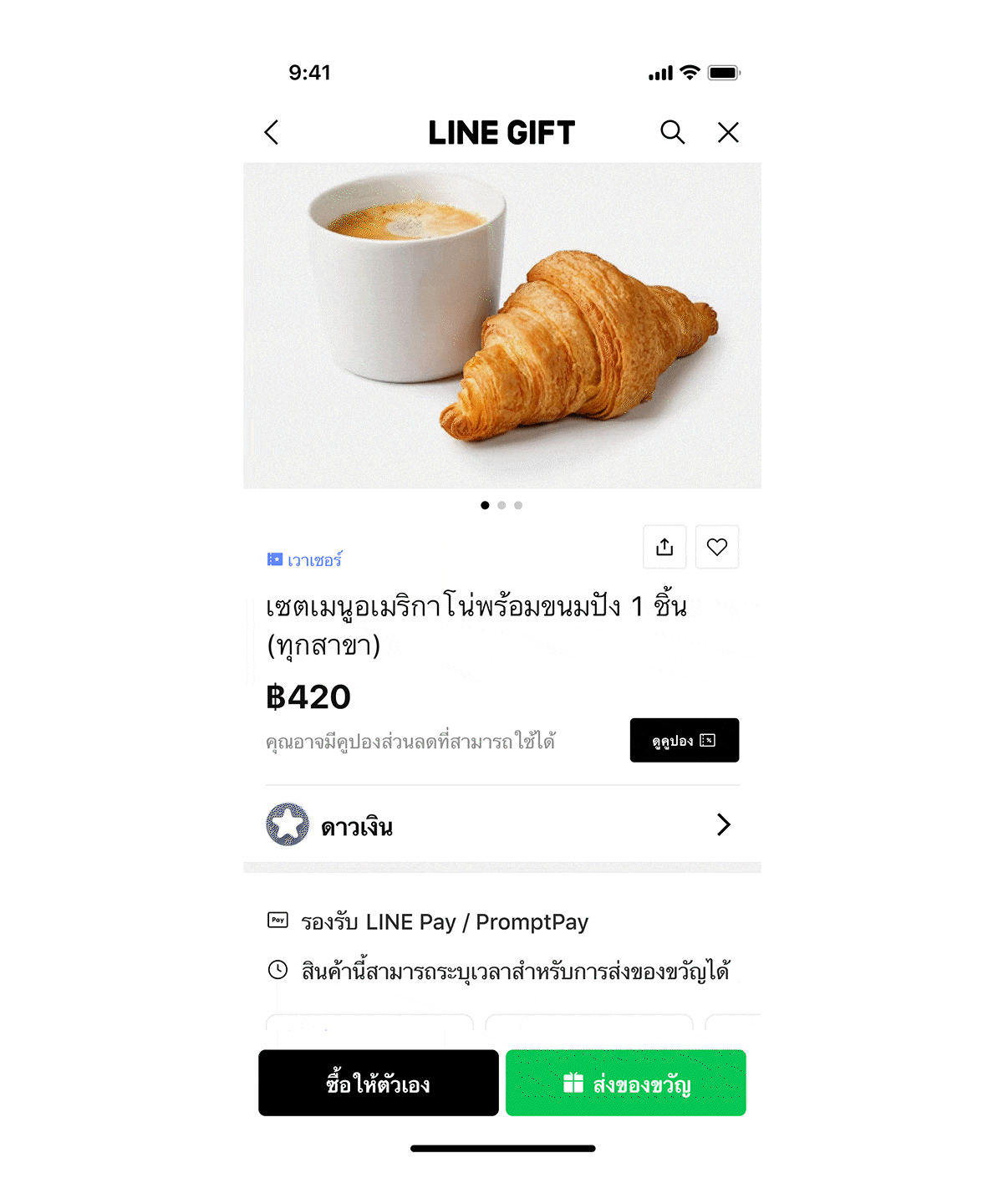Open search in LINE GIFT
The image size is (1003, 1204).
[x=672, y=132]
